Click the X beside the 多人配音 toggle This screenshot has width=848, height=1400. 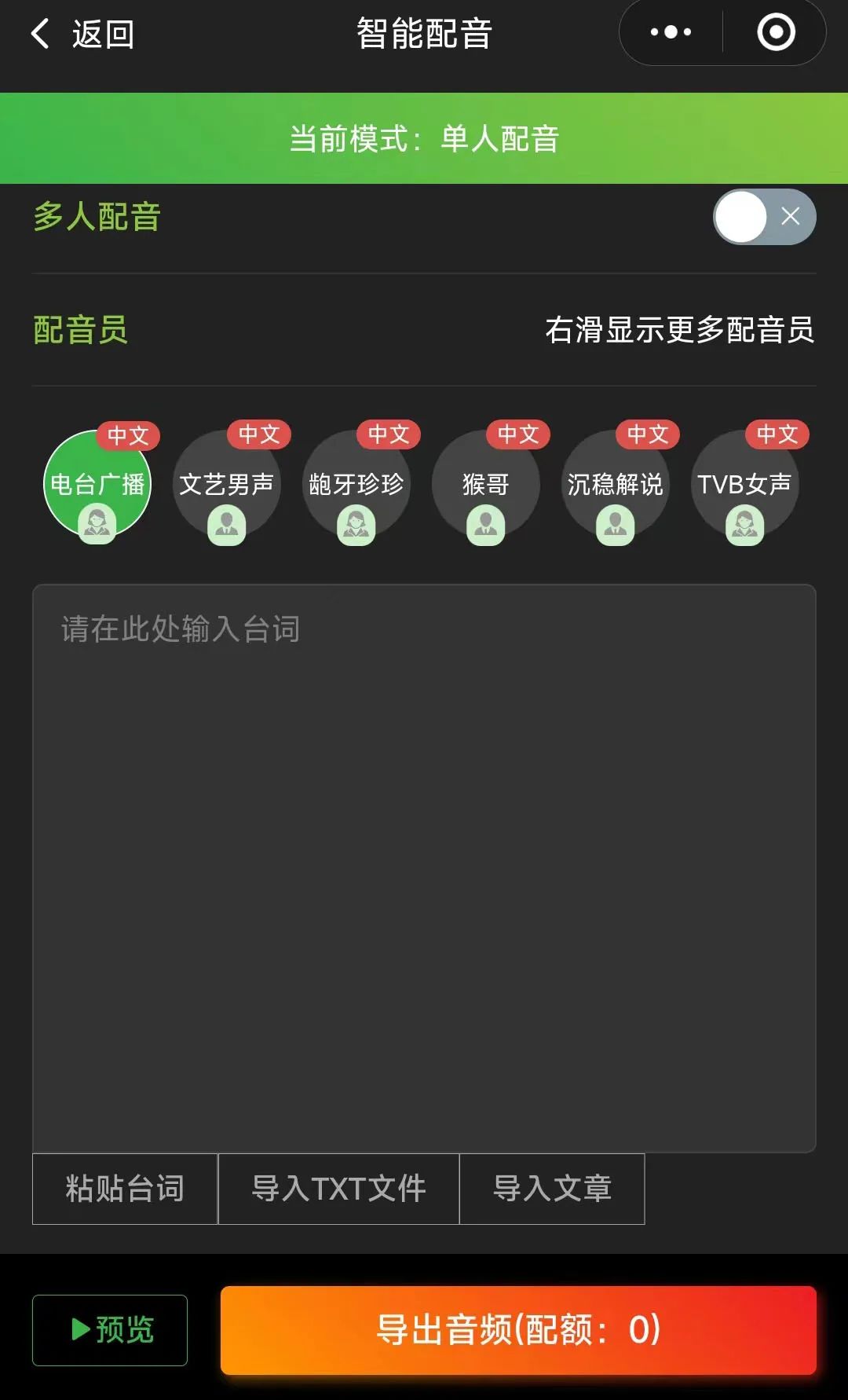(791, 217)
